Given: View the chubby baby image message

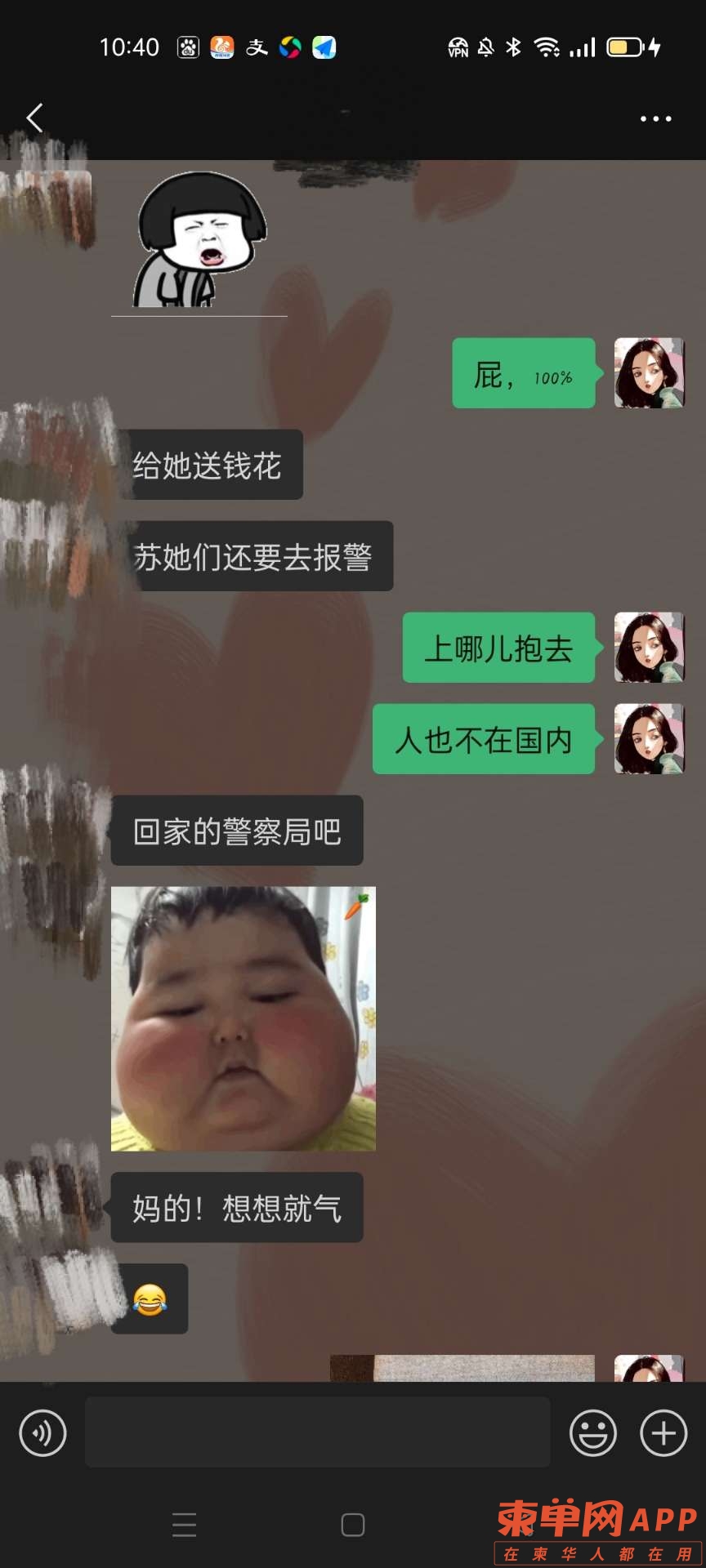Looking at the screenshot, I should coord(243,1018).
